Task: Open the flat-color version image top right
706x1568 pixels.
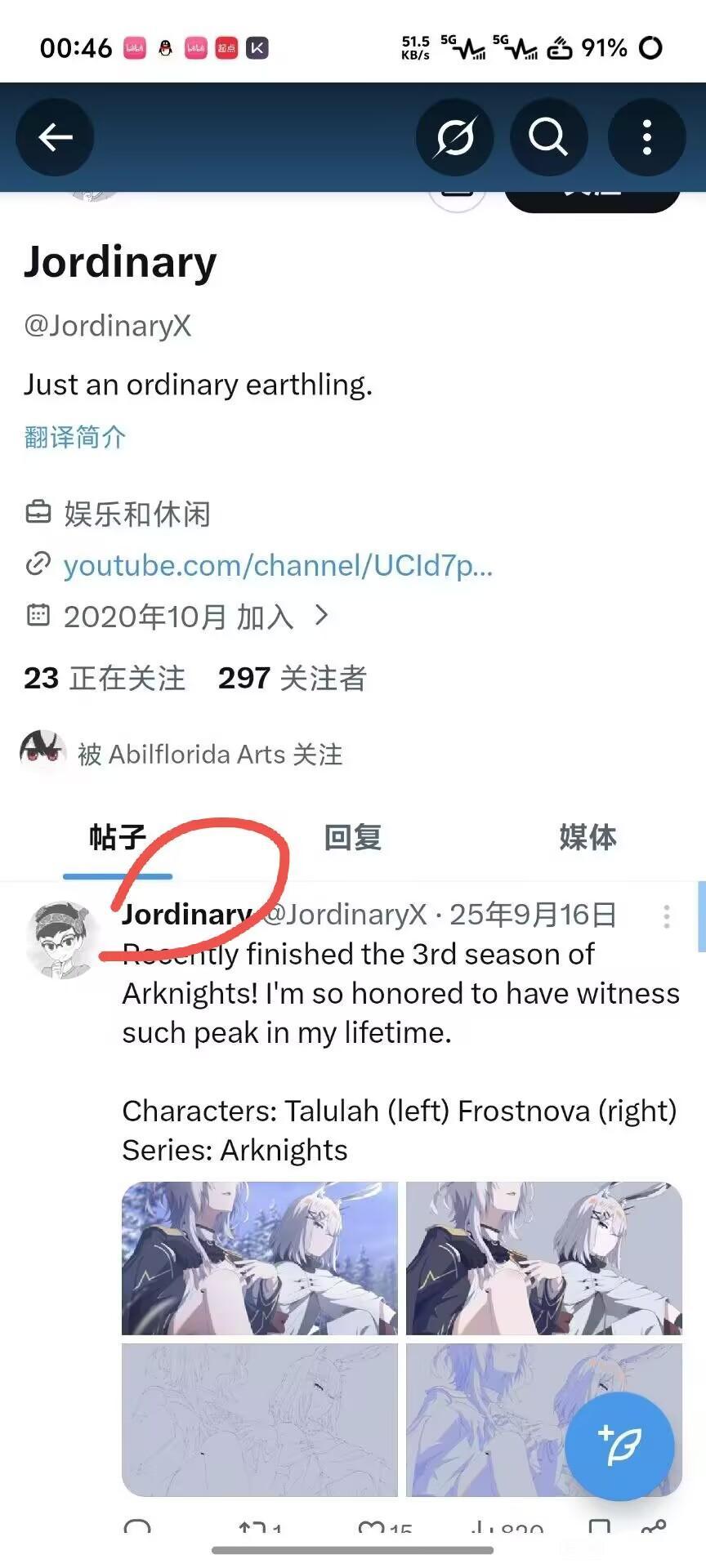Action: coord(543,1258)
